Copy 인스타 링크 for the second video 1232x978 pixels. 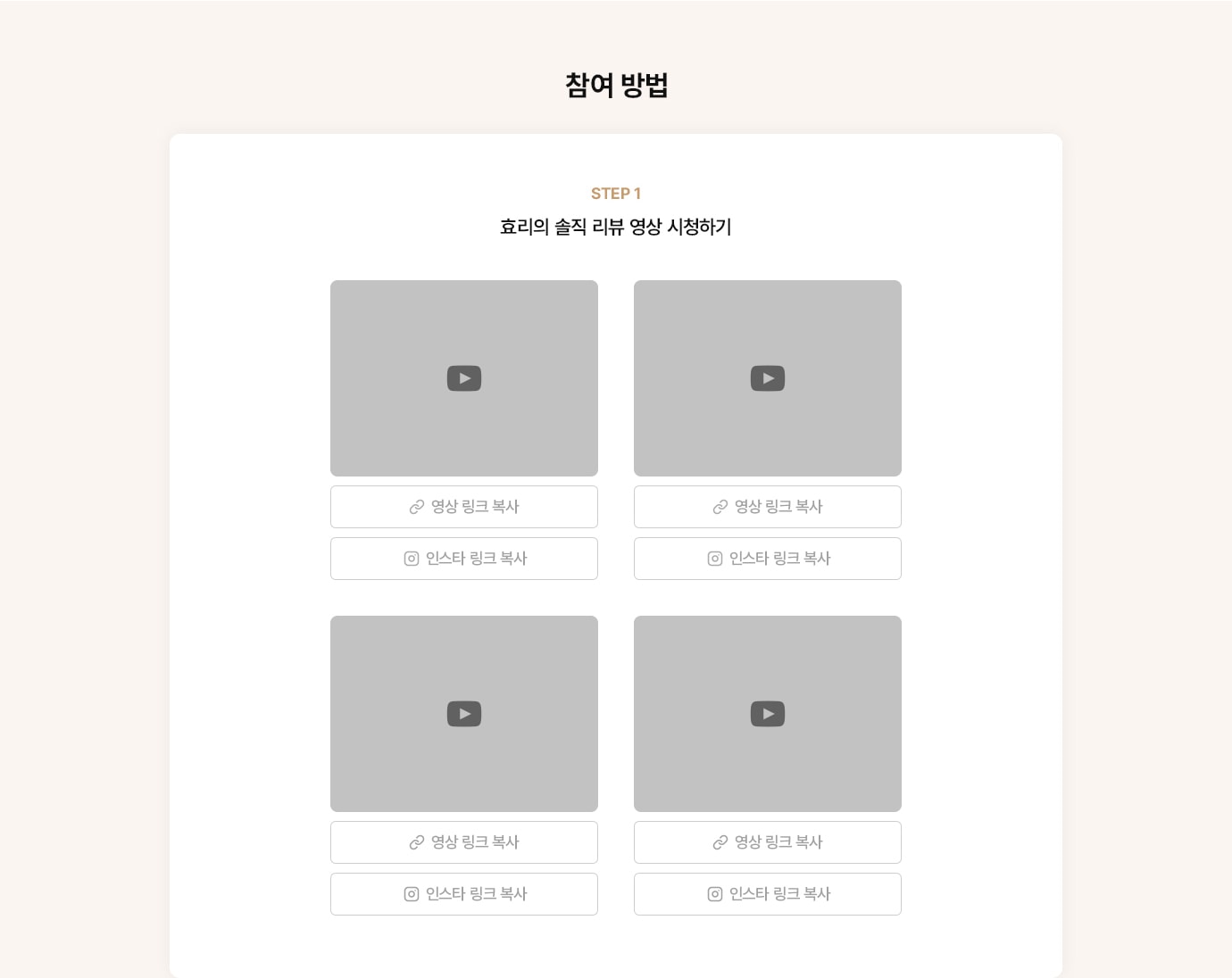(768, 559)
